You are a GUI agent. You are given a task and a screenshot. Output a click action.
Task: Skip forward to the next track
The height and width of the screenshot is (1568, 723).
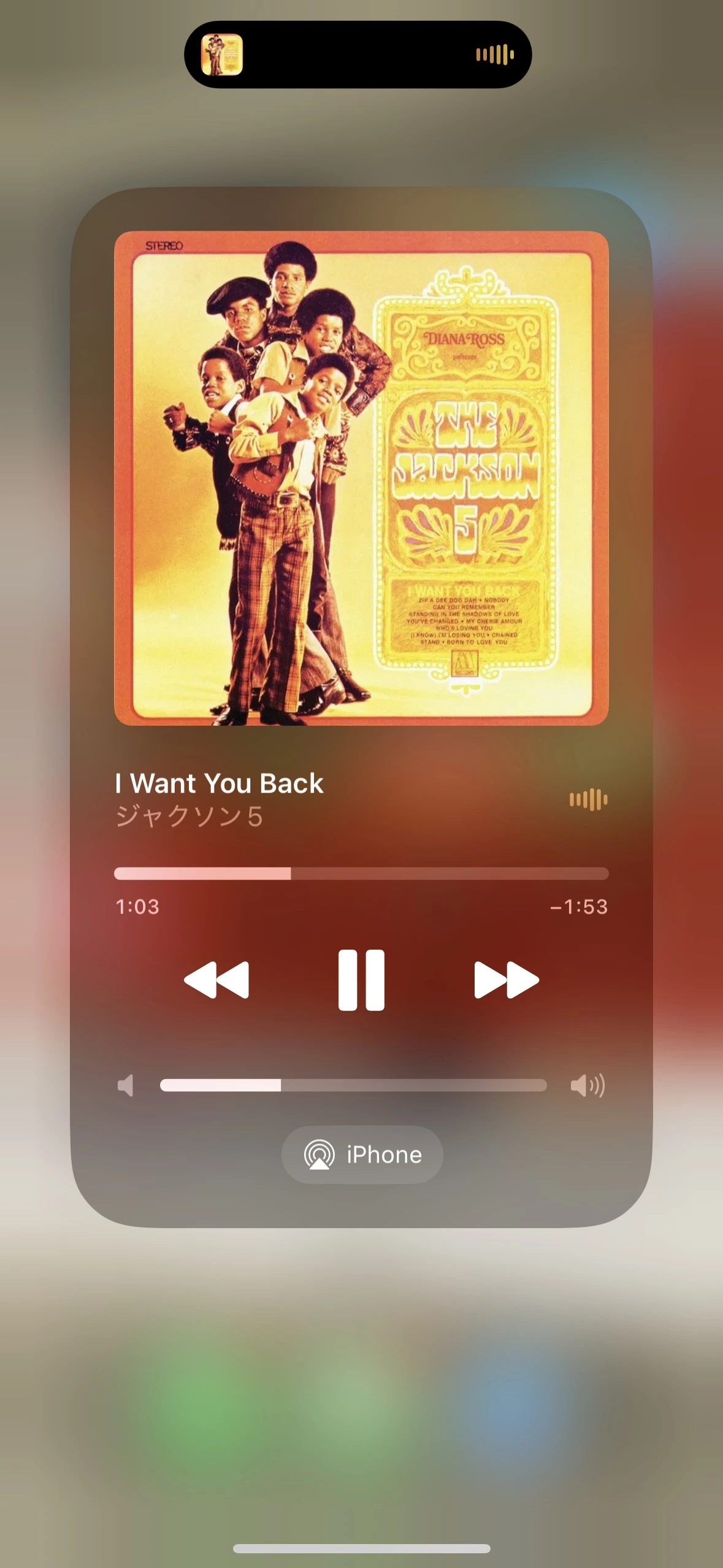[507, 980]
